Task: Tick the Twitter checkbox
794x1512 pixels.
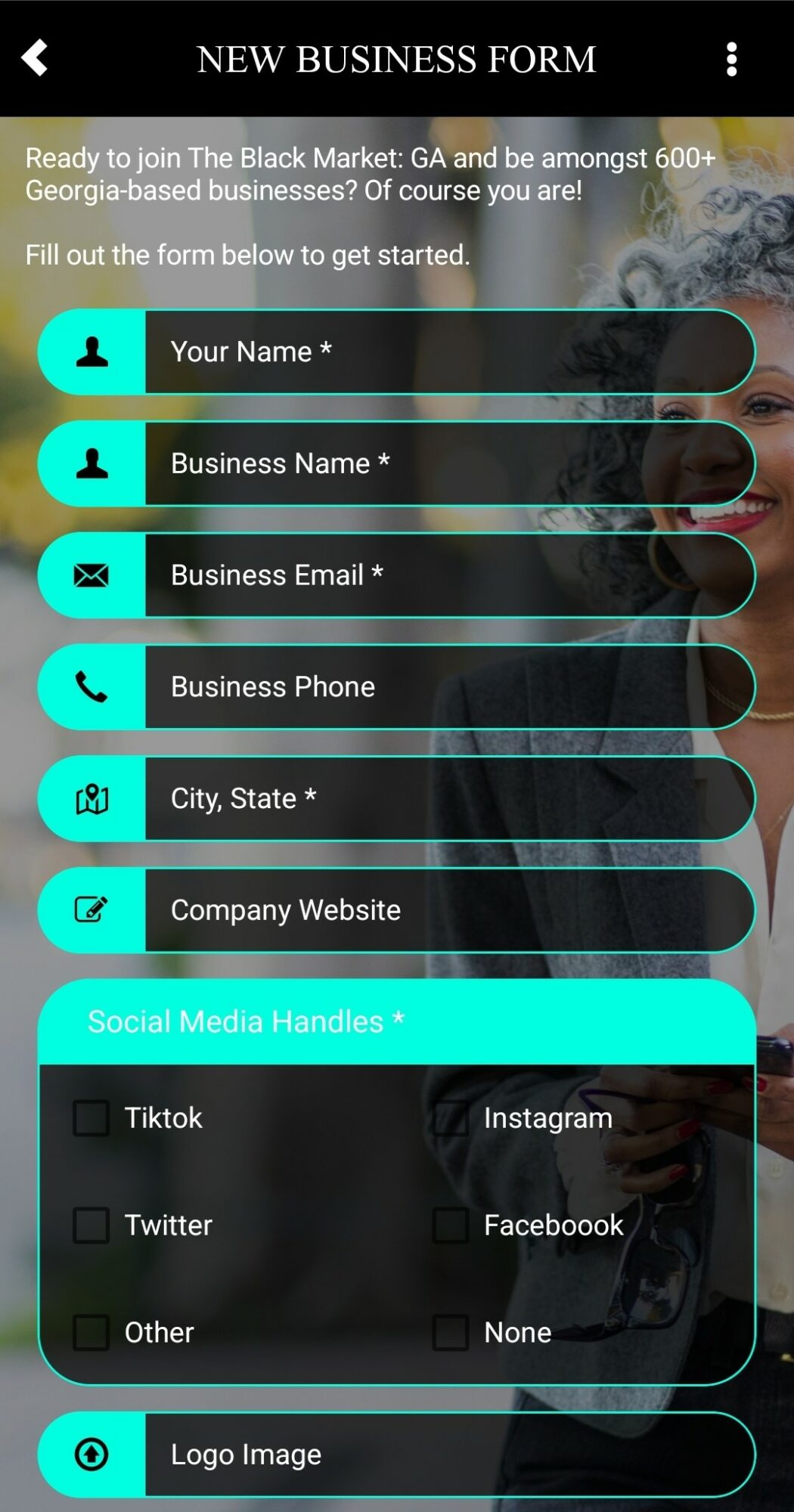Action: (x=91, y=1225)
